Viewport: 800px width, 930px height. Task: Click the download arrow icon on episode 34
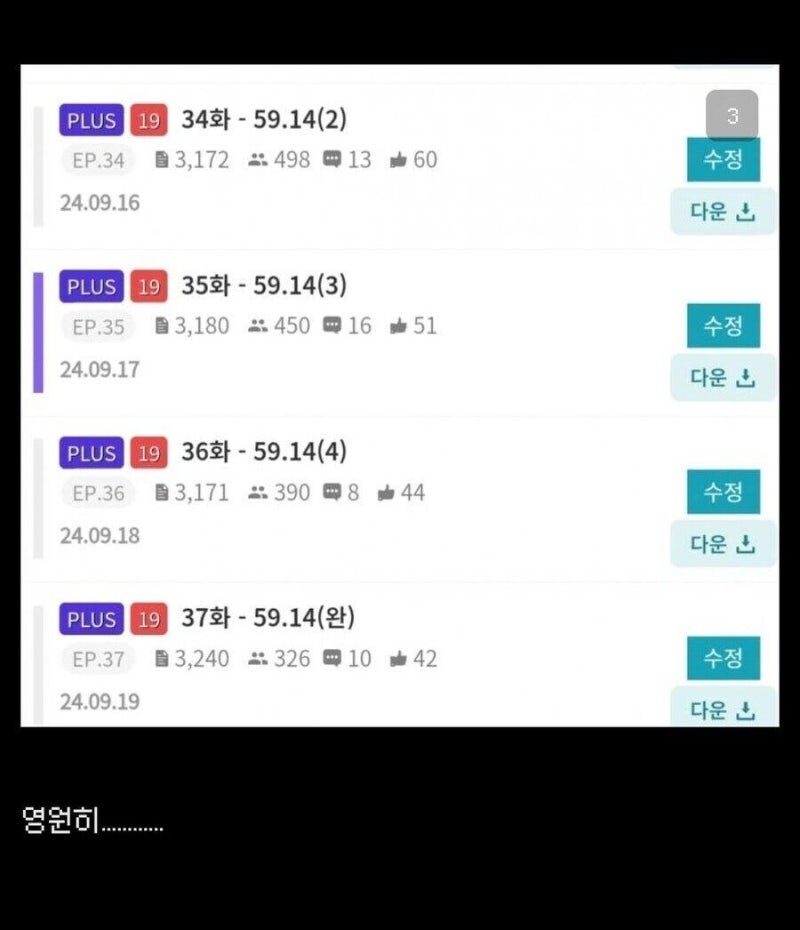(x=746, y=212)
